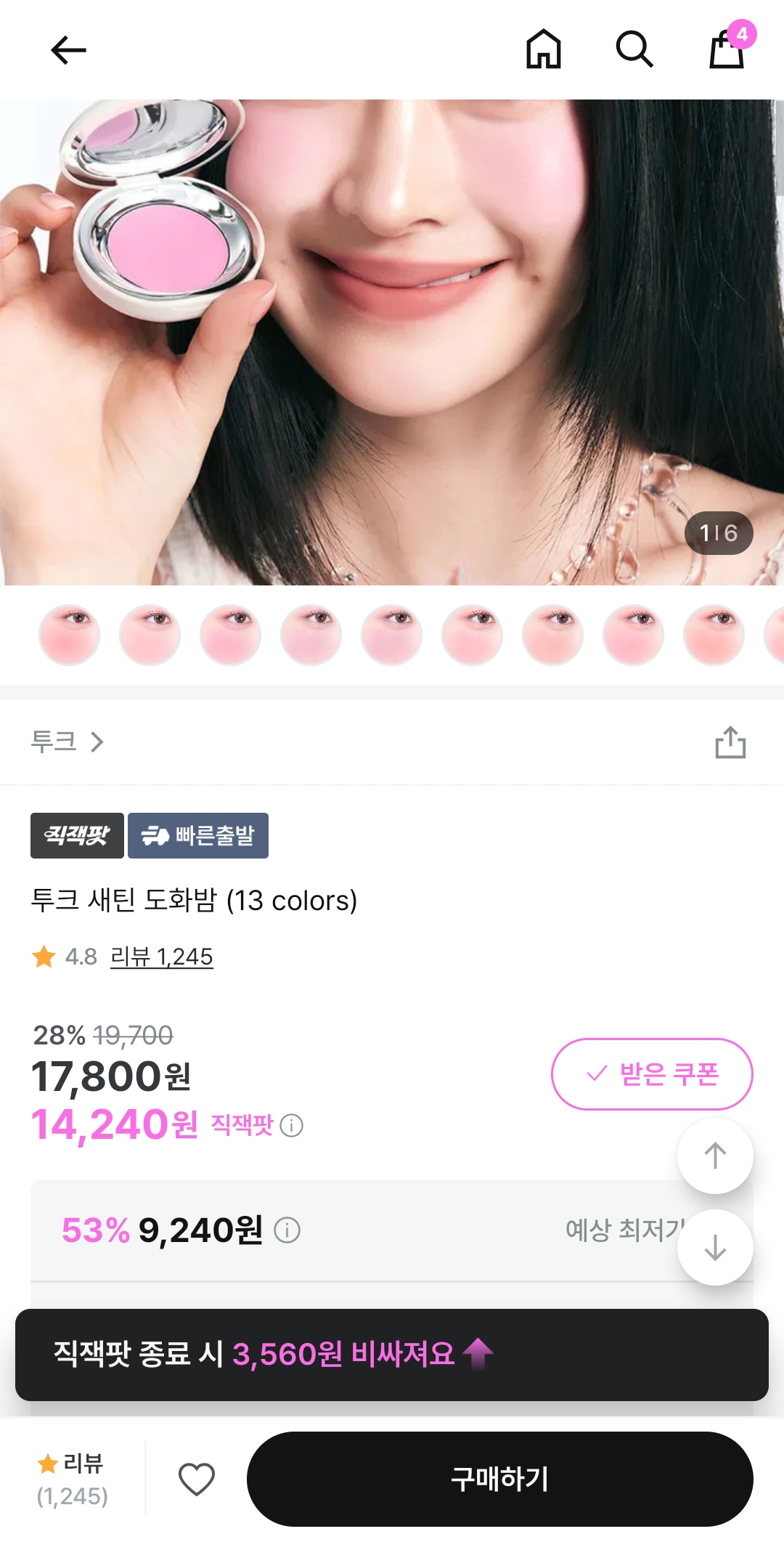
Task: Show info for the 직잭팟 price
Action: click(x=292, y=1125)
